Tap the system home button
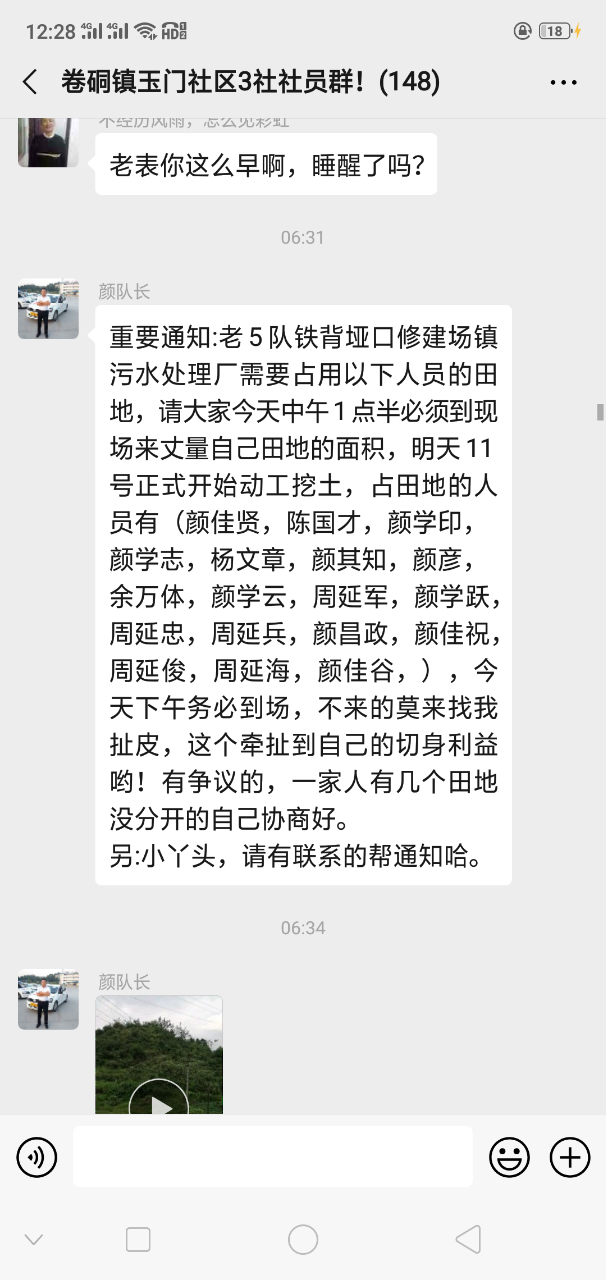 pyautogui.click(x=303, y=1240)
